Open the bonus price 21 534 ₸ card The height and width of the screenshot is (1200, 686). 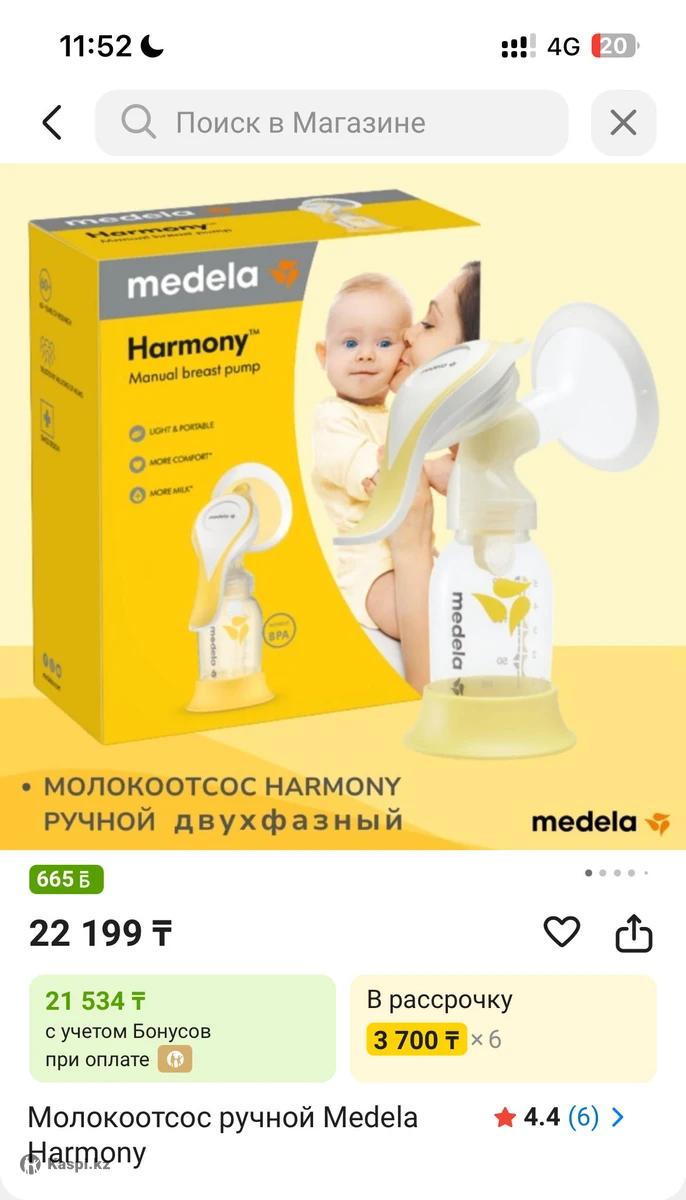[182, 1028]
